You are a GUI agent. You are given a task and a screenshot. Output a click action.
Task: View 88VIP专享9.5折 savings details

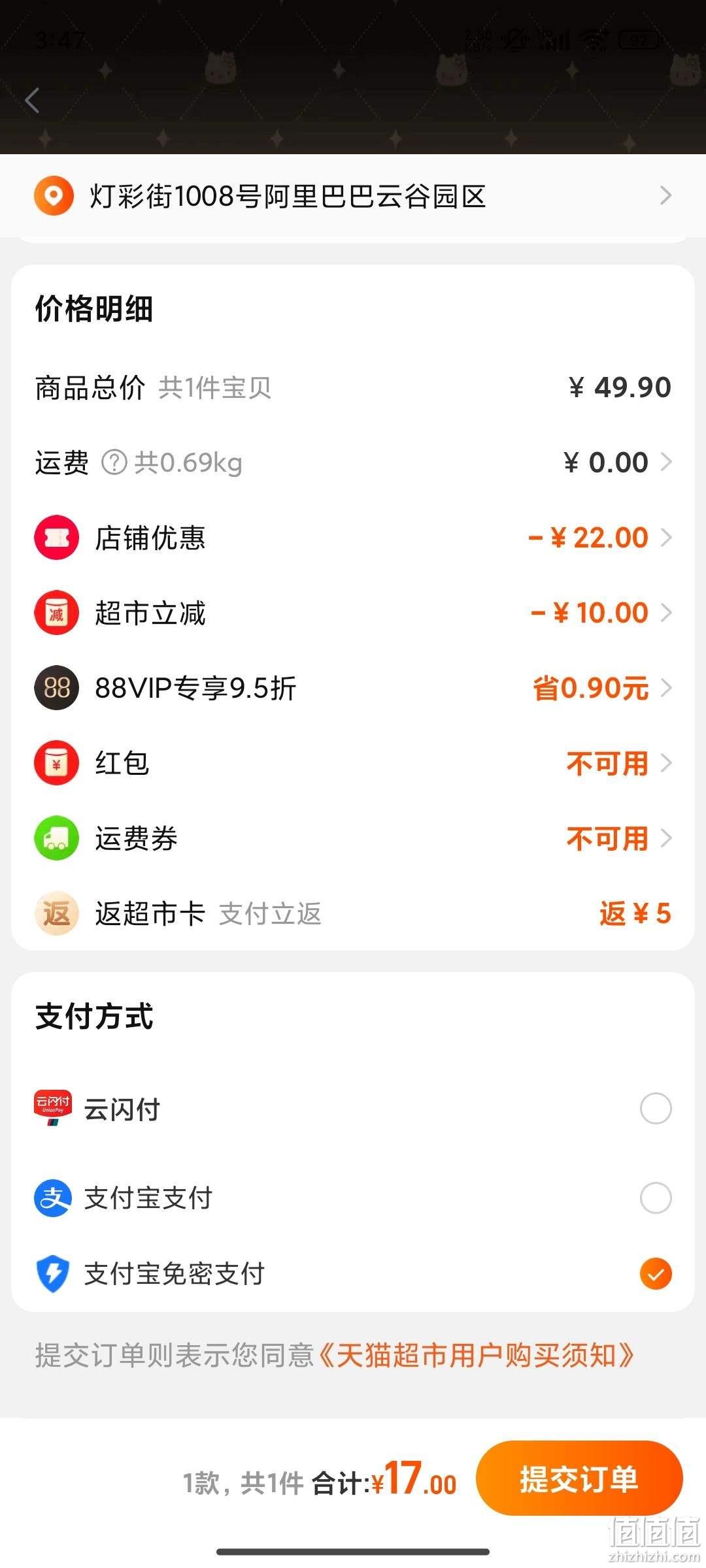click(x=353, y=688)
